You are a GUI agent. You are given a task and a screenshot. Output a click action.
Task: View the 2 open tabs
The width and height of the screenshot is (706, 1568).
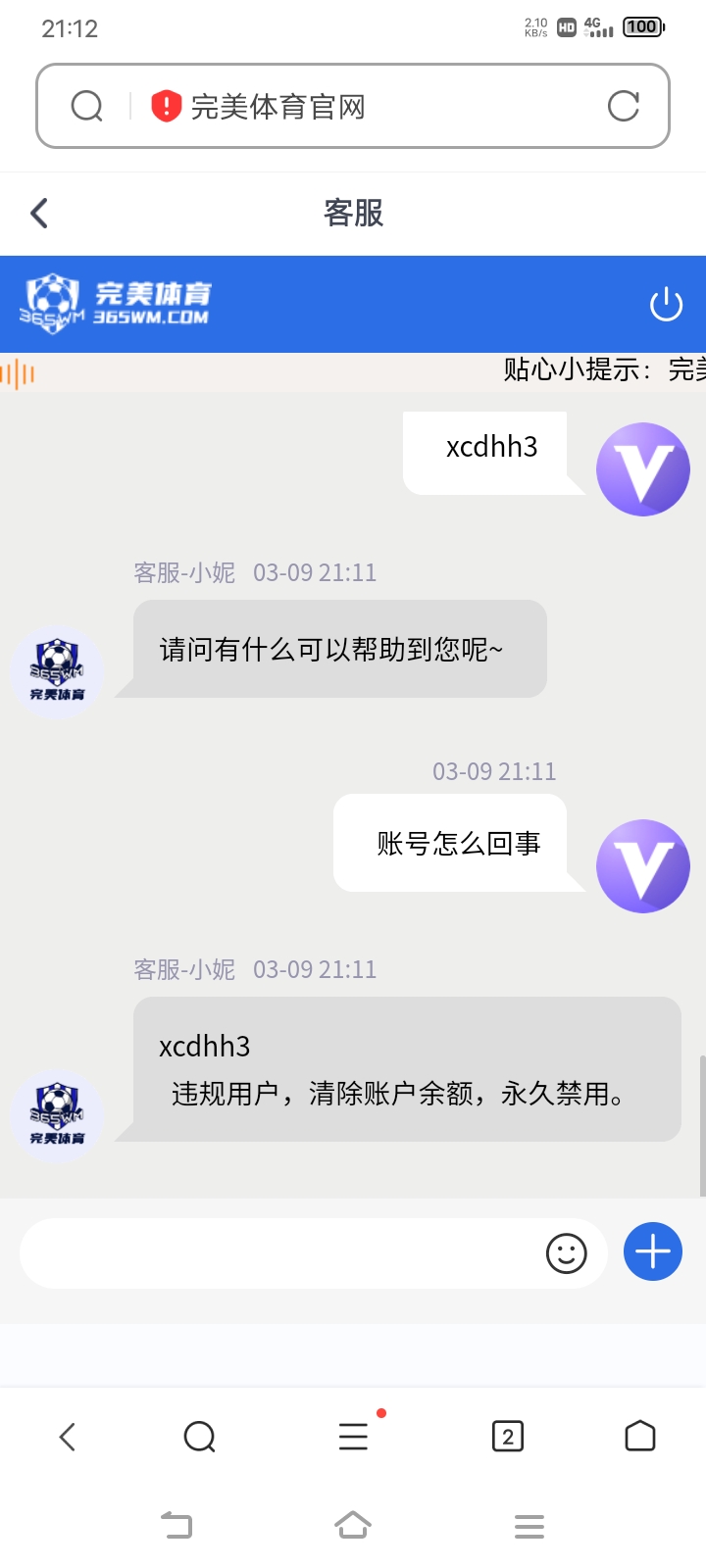pos(507,1437)
